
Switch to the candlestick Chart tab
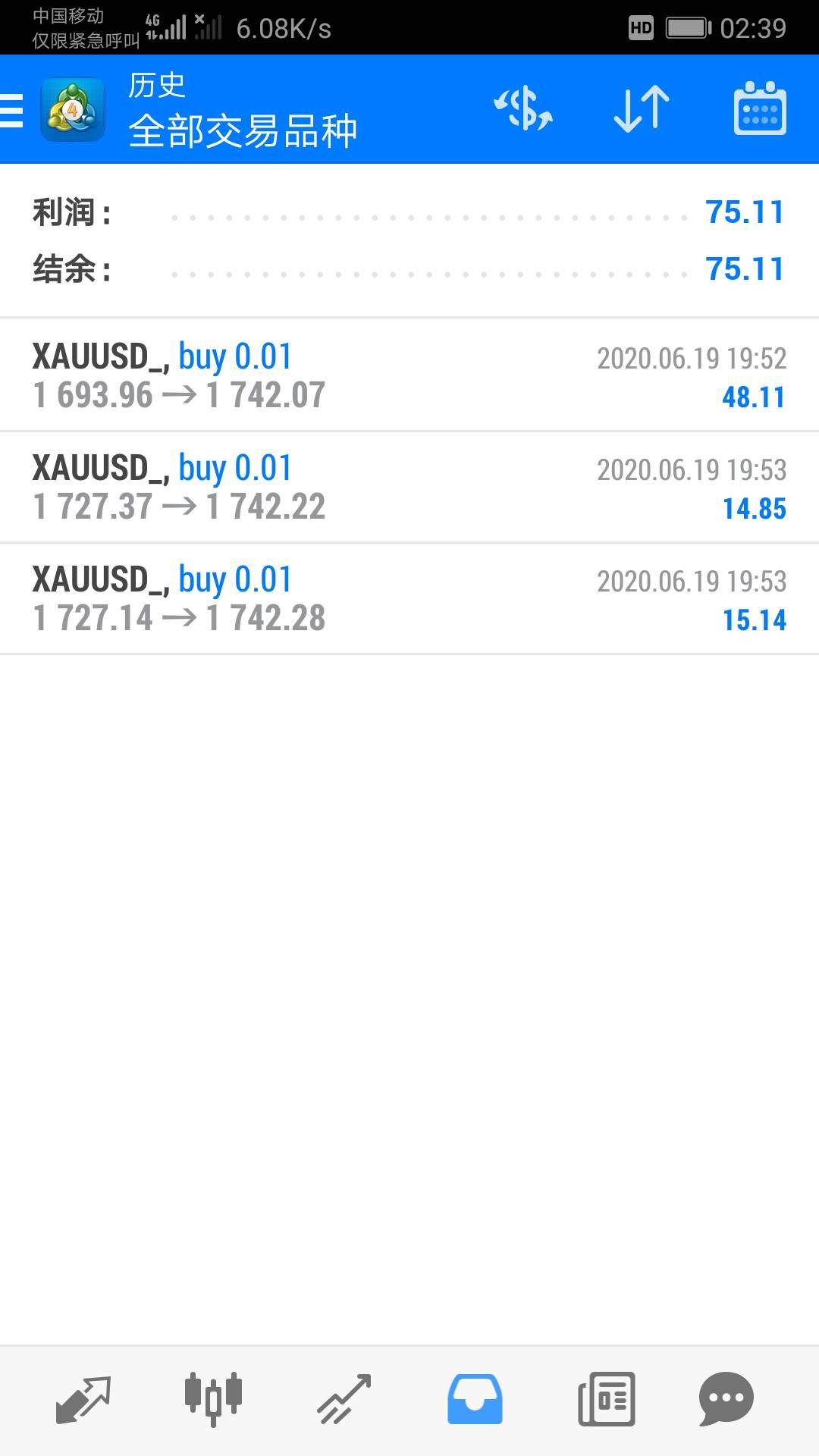click(213, 1399)
